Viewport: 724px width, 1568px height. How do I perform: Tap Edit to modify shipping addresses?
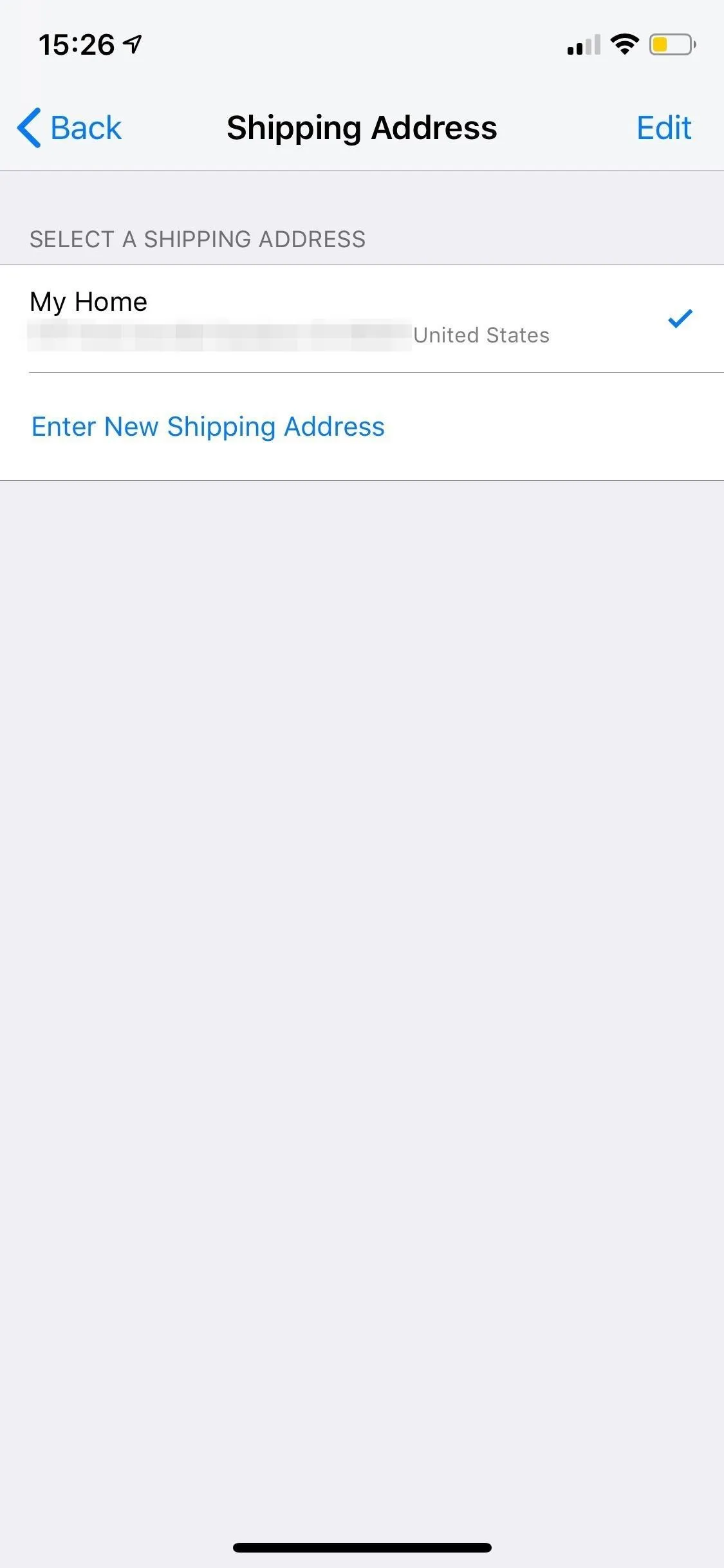click(664, 127)
